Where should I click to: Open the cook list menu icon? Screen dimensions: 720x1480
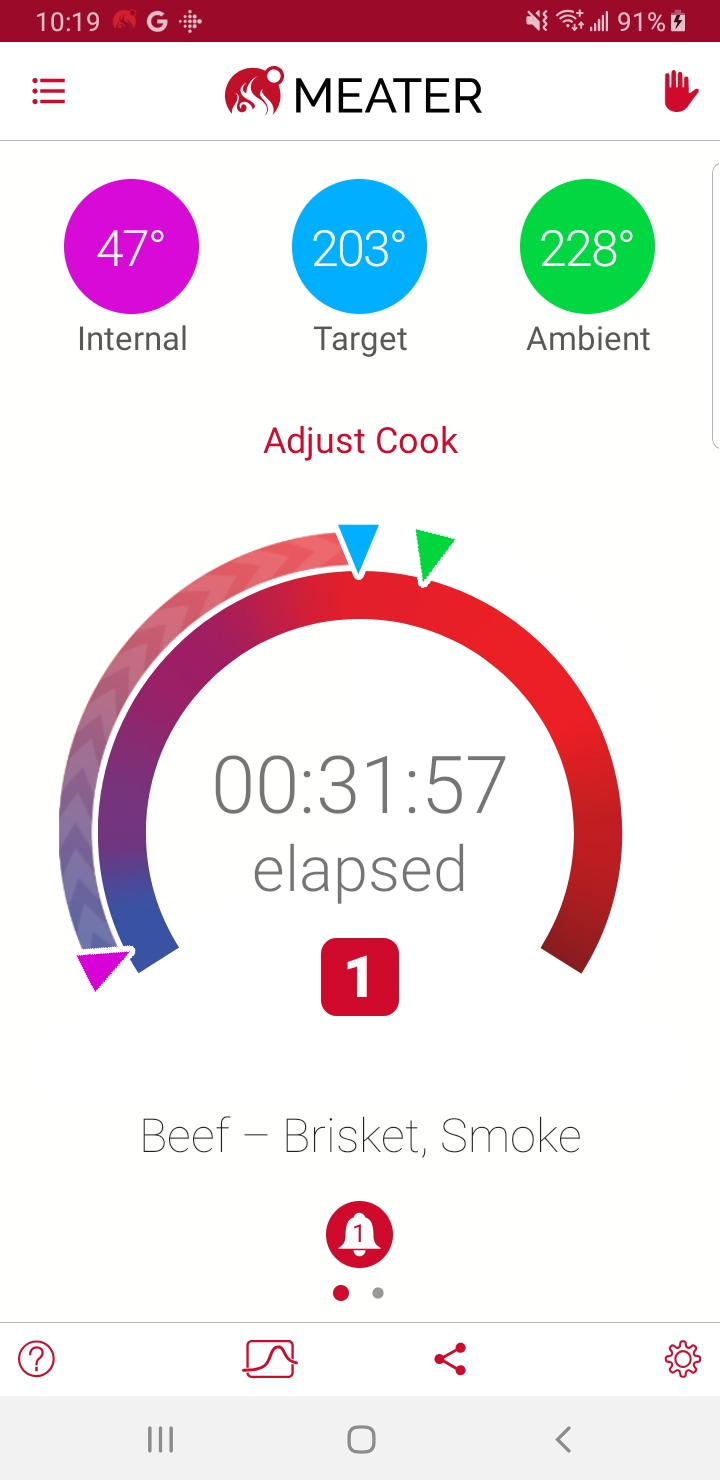[x=48, y=92]
